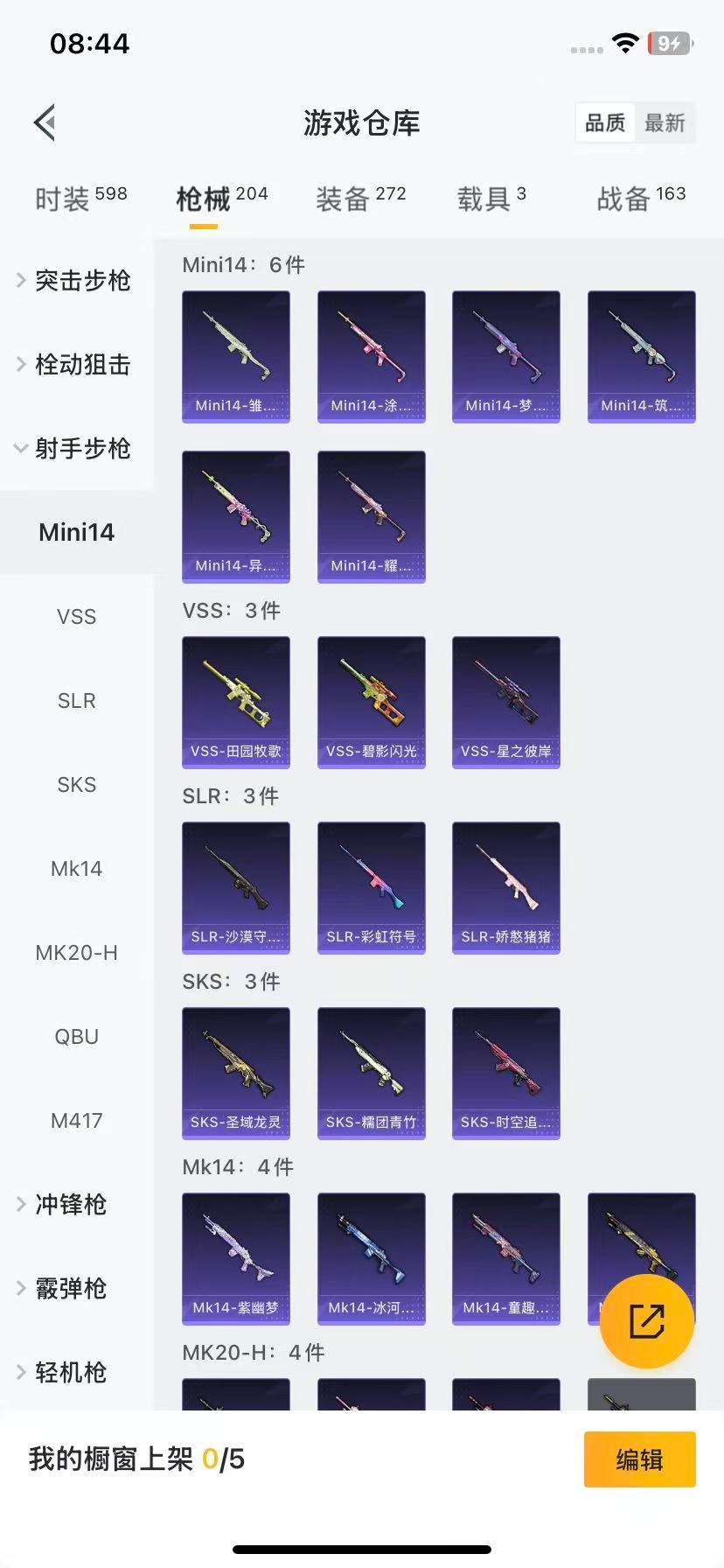The image size is (724, 1568).
Task: Switch to the 装备 tab
Action: coord(360,199)
